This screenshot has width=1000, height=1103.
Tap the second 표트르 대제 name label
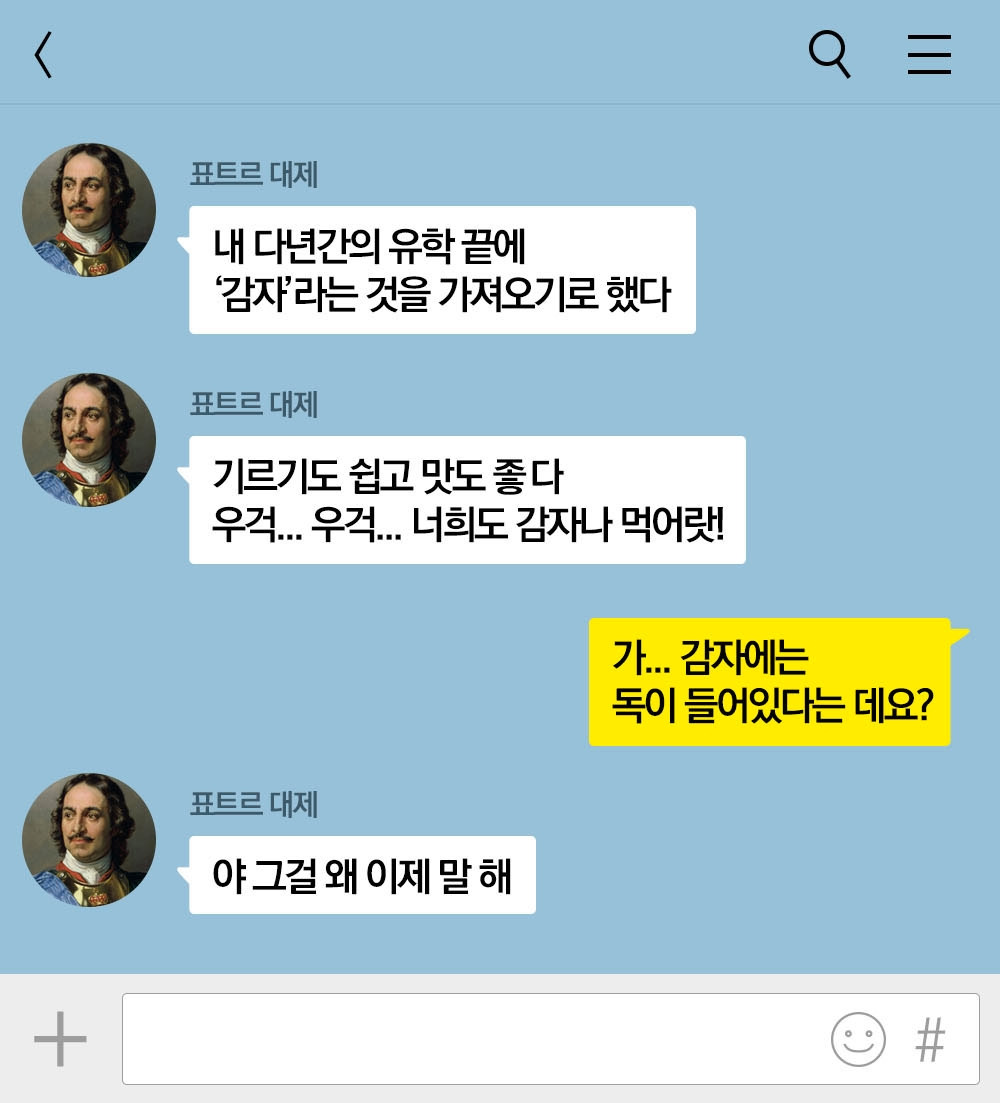(x=253, y=405)
